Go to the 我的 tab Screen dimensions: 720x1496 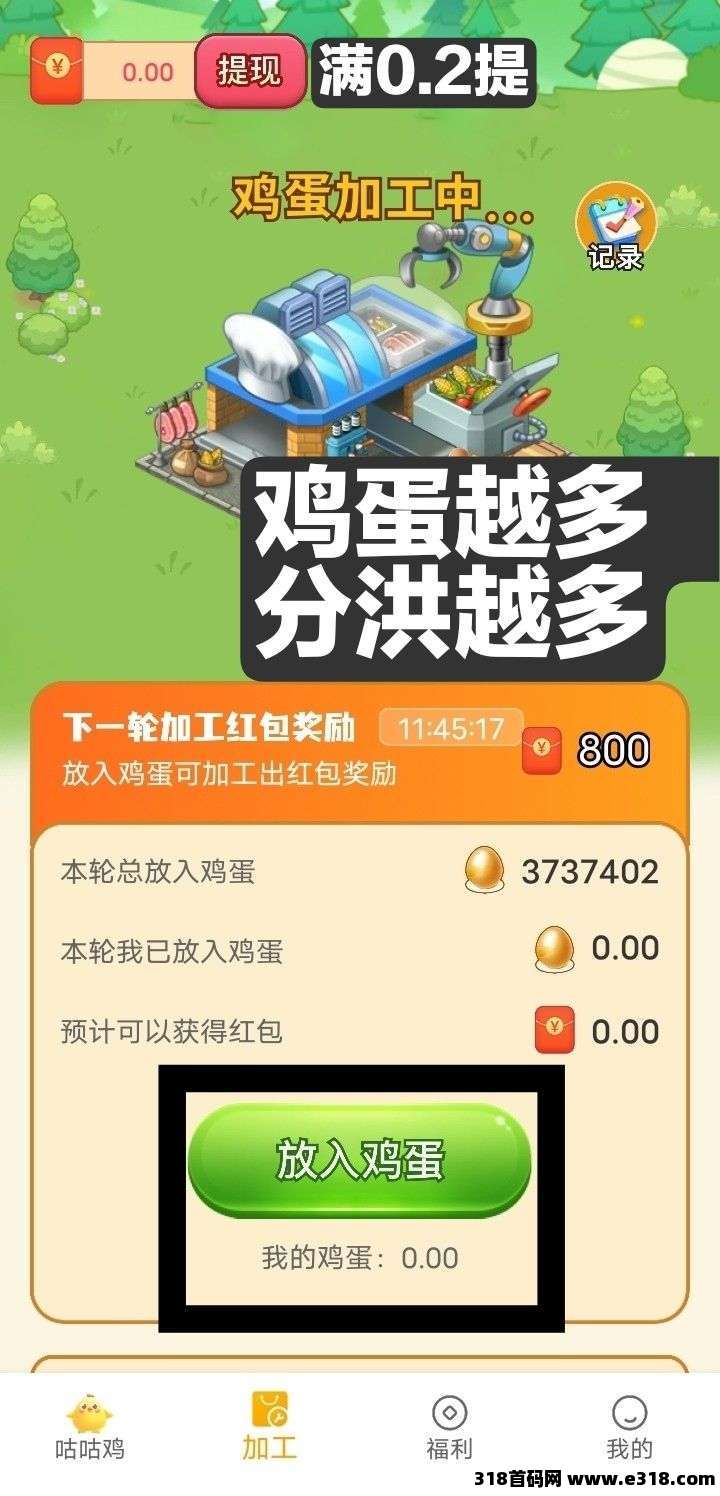pyautogui.click(x=629, y=1428)
